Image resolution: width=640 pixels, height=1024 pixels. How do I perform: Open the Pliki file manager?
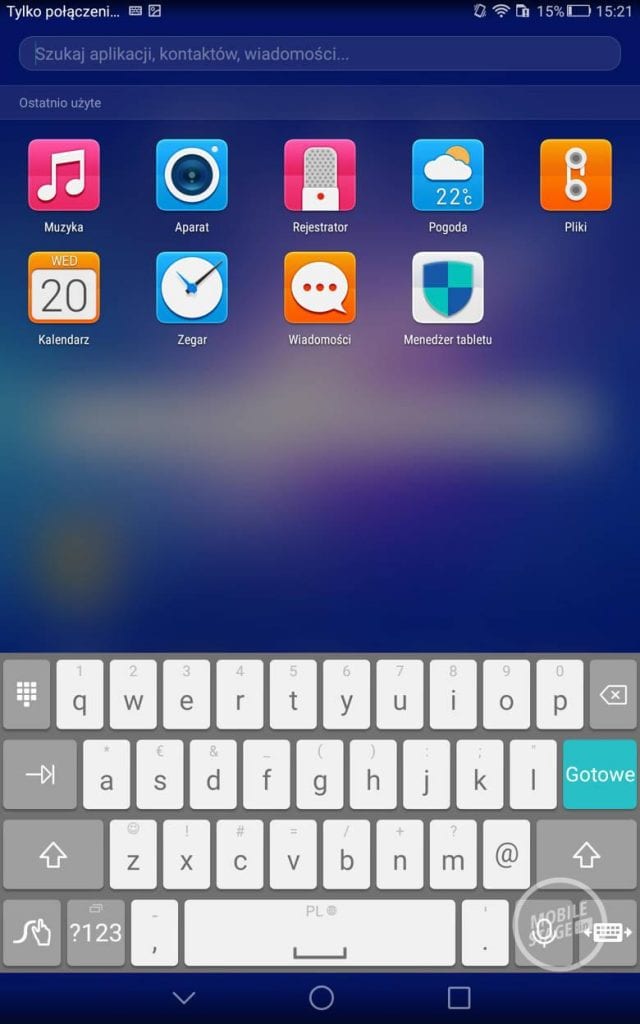point(575,176)
